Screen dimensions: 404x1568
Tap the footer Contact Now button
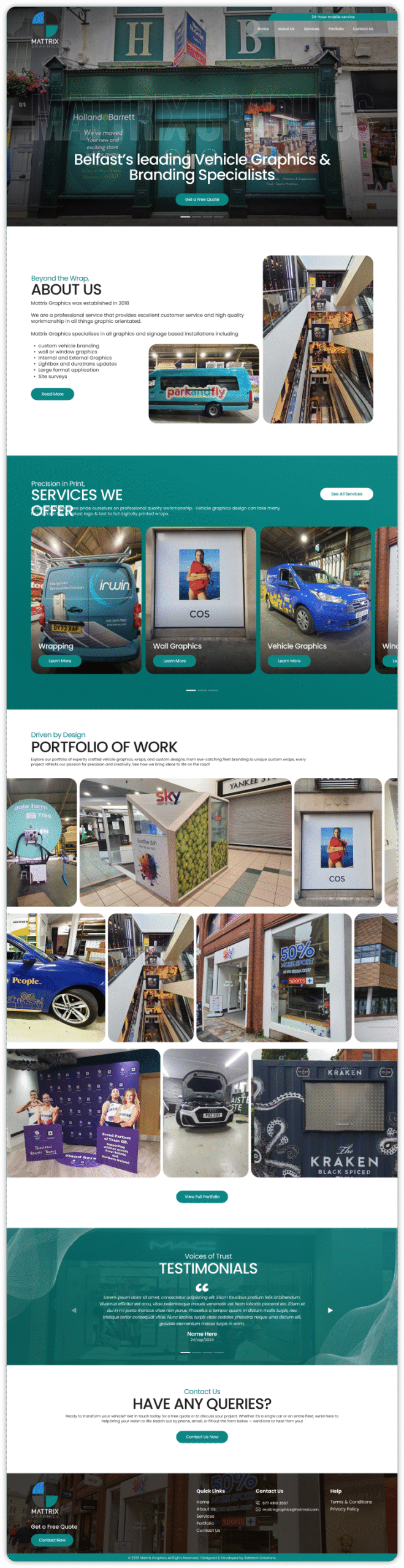(x=51, y=1540)
